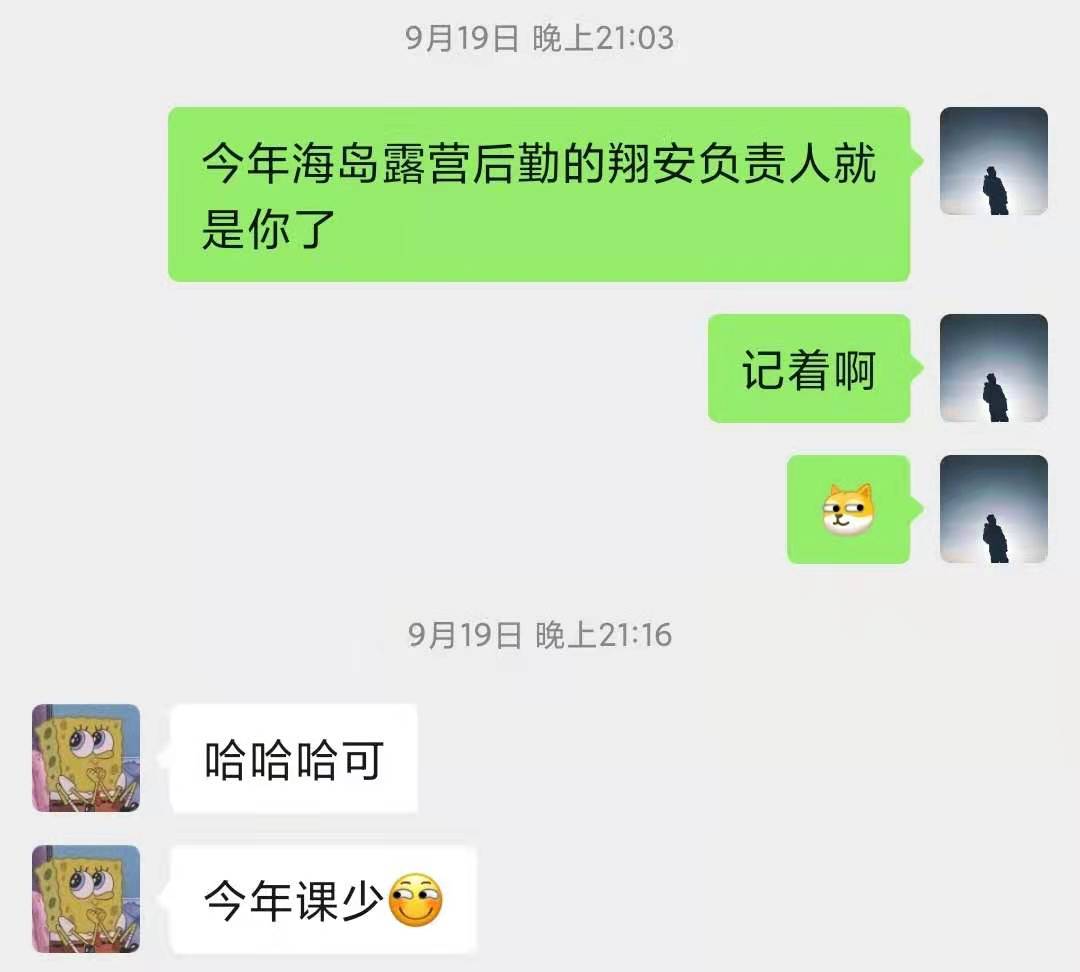Tap the avatar next to 记着啊
Screen dimensions: 1080x972
click(993, 368)
